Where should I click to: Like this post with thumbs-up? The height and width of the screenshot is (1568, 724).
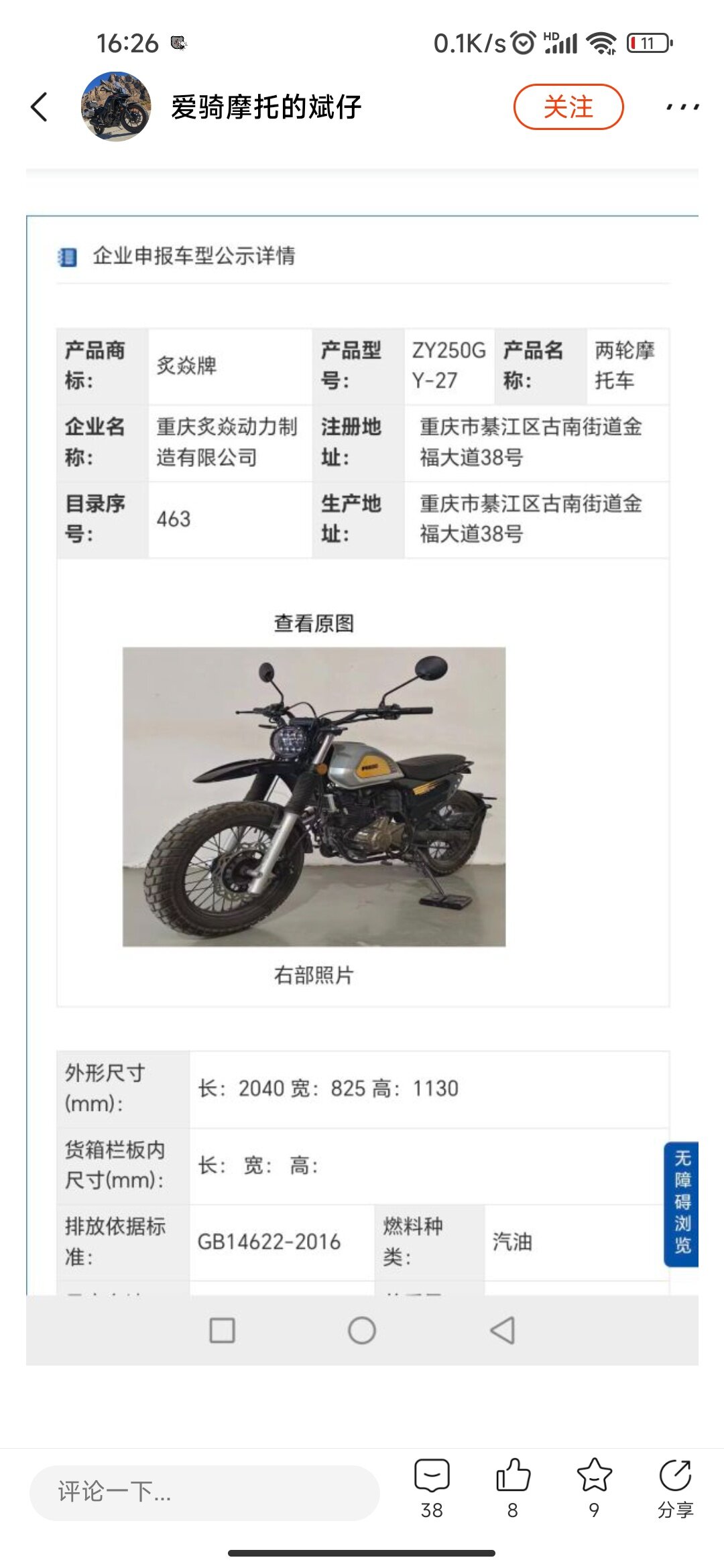tap(513, 1486)
